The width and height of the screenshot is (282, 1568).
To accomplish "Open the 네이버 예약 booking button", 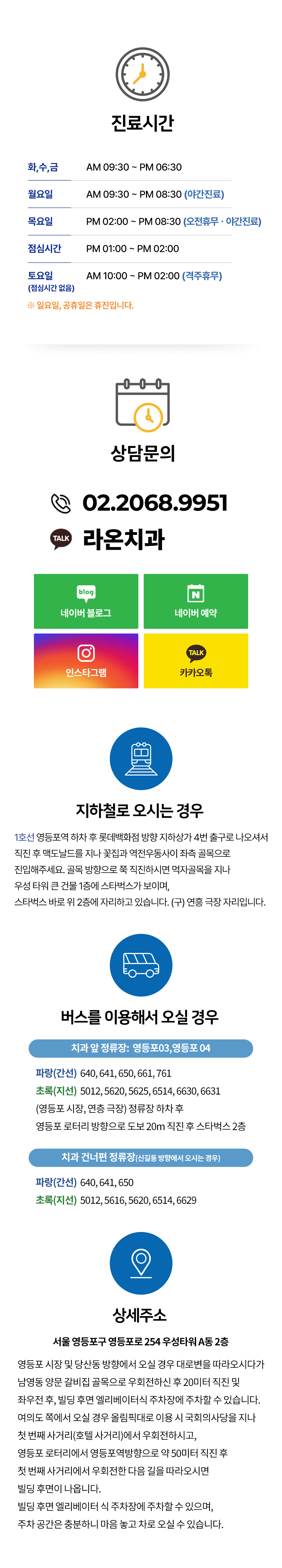I will pos(196,601).
